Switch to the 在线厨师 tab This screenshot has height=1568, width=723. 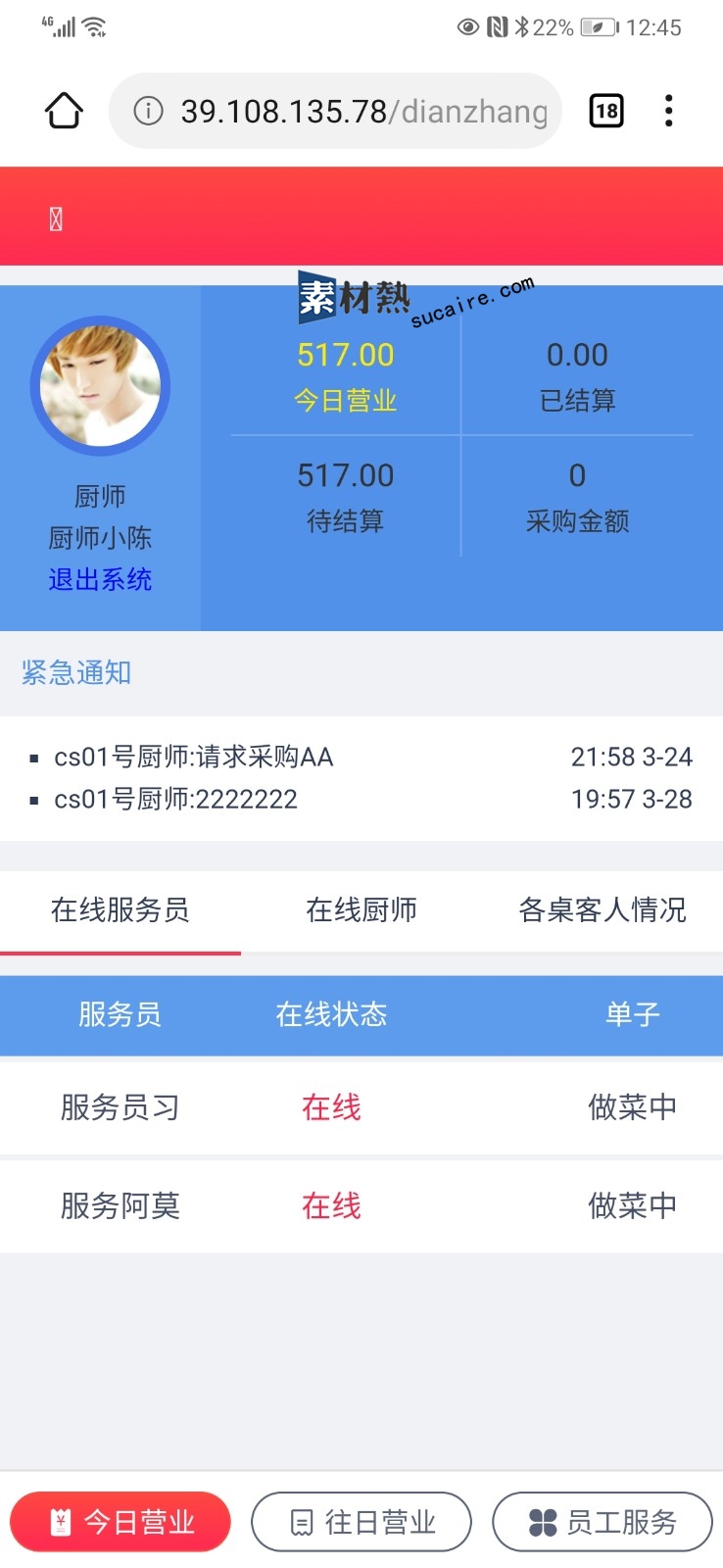361,910
